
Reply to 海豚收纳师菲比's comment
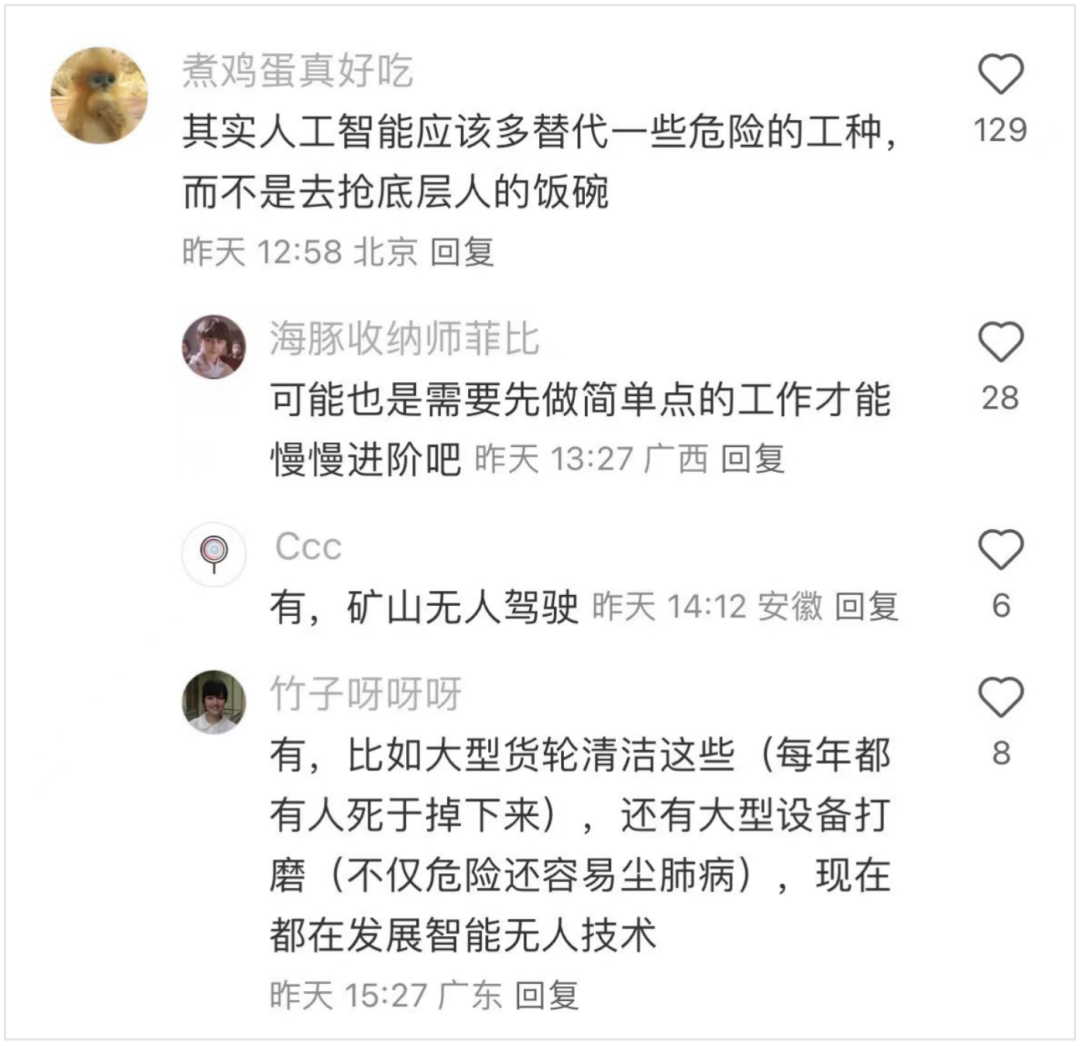coord(753,459)
